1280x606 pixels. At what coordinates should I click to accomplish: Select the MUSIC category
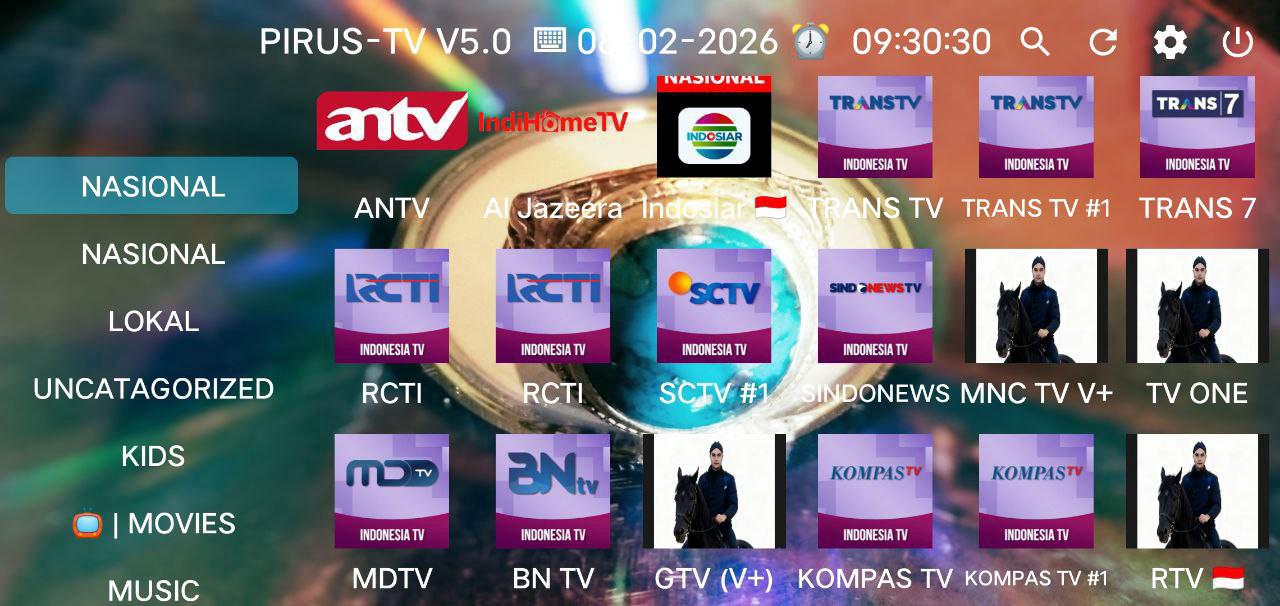click(153, 589)
